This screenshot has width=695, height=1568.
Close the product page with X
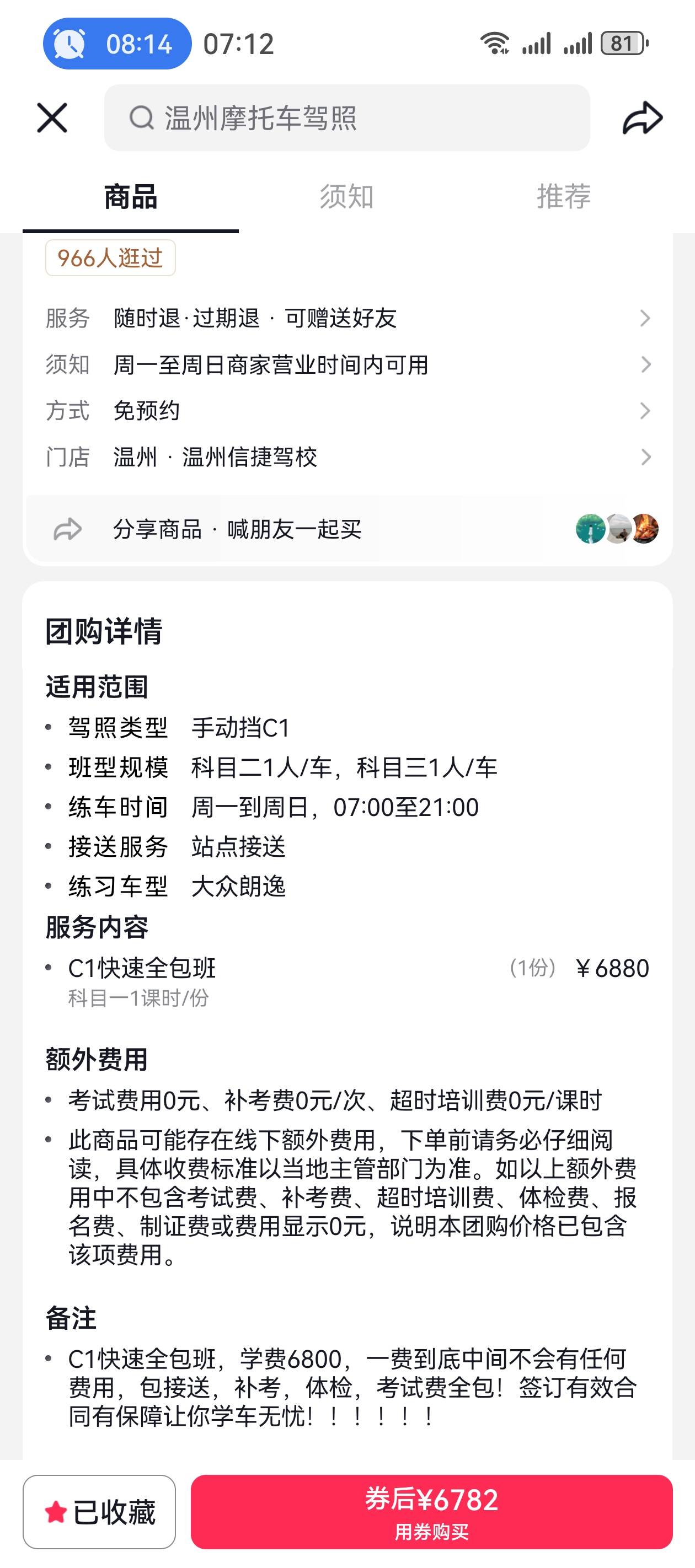(x=52, y=117)
